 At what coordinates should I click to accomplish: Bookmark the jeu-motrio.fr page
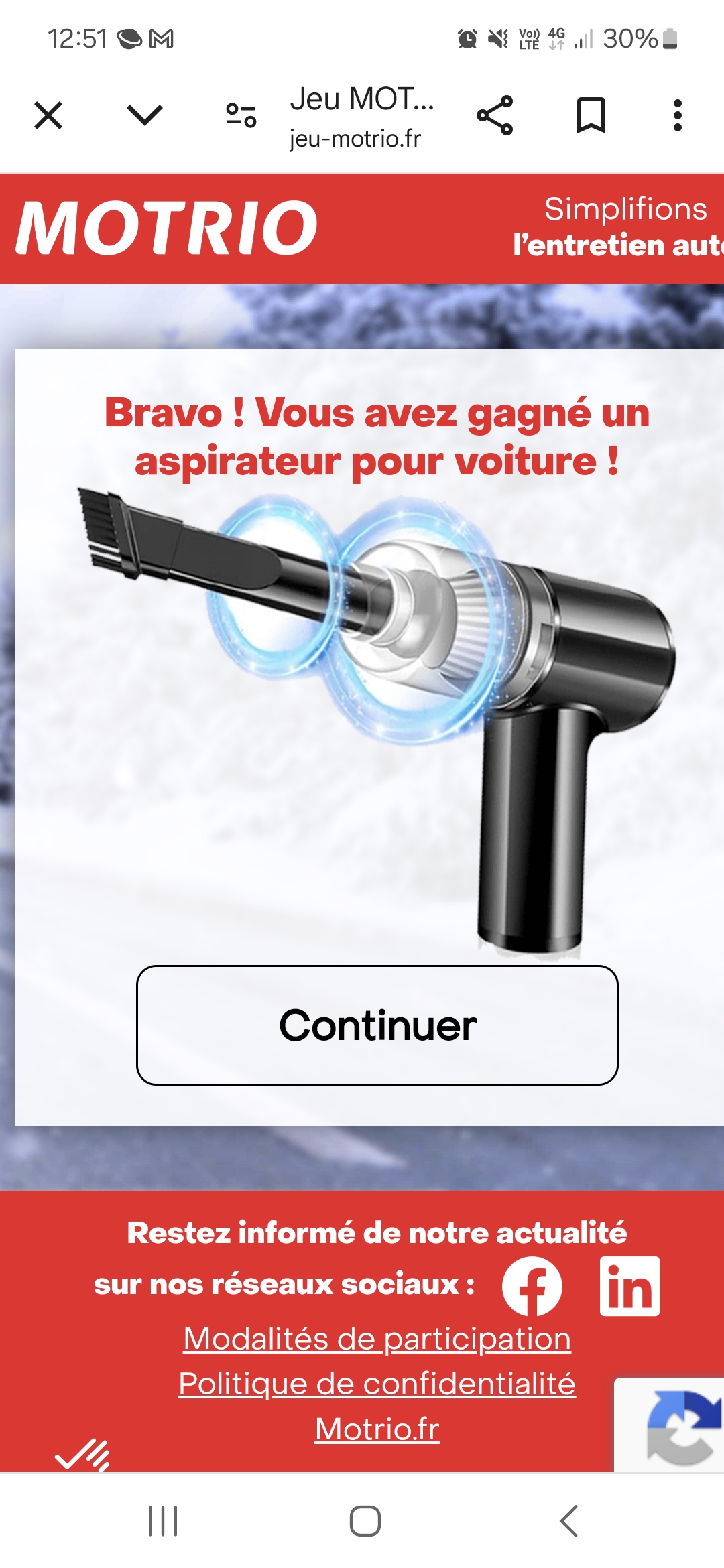tap(591, 115)
